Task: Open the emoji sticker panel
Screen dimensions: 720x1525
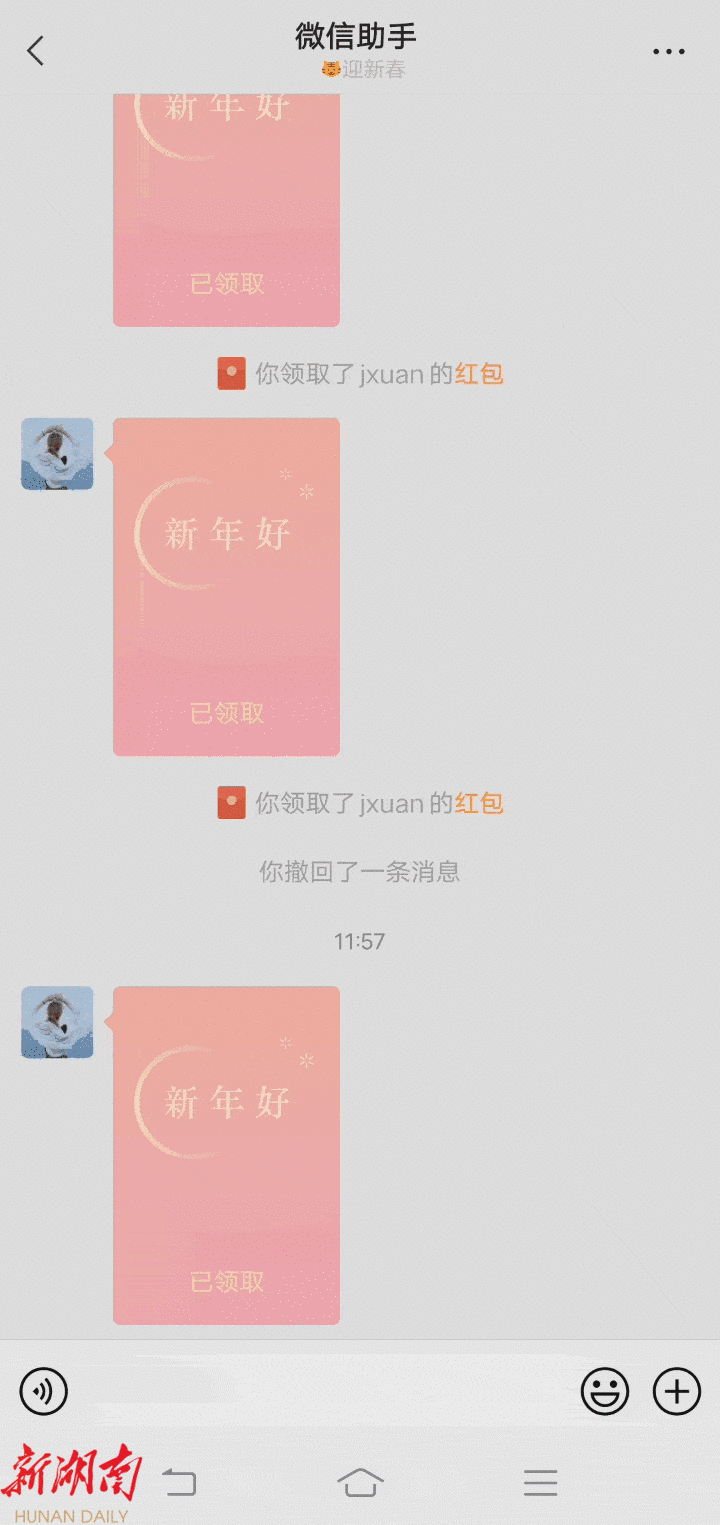Action: 605,1391
